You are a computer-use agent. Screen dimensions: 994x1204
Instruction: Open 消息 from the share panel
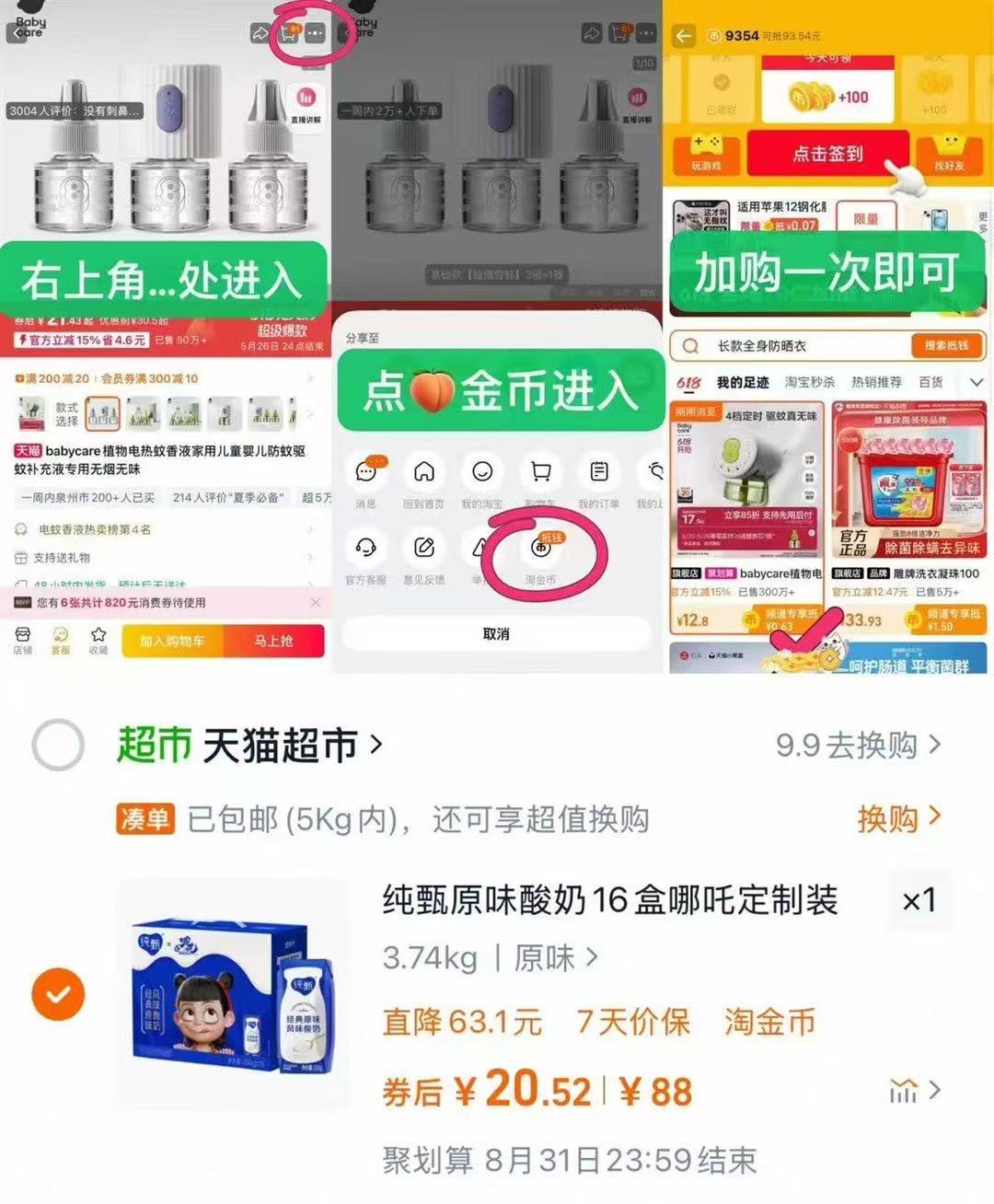tap(366, 471)
